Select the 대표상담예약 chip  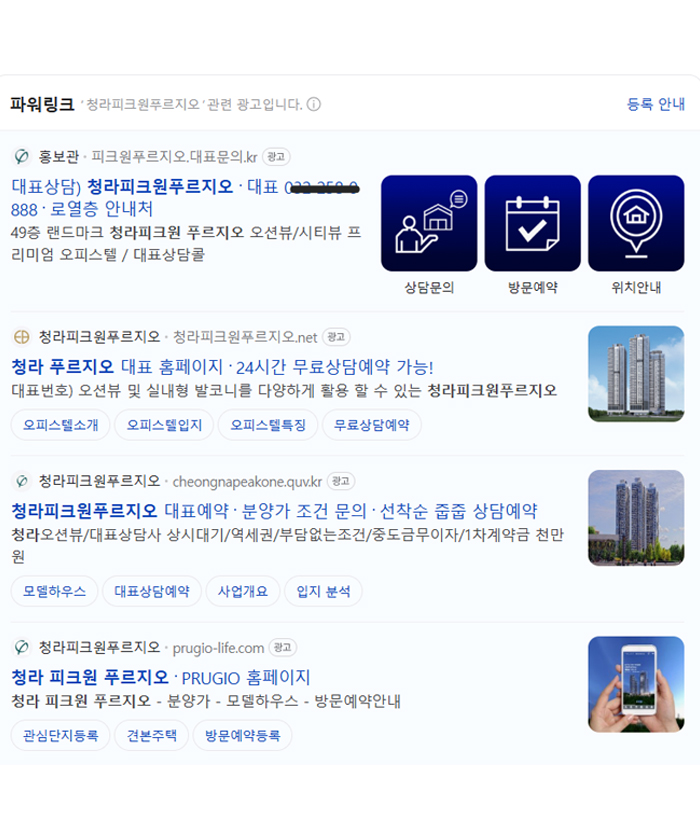point(152,591)
